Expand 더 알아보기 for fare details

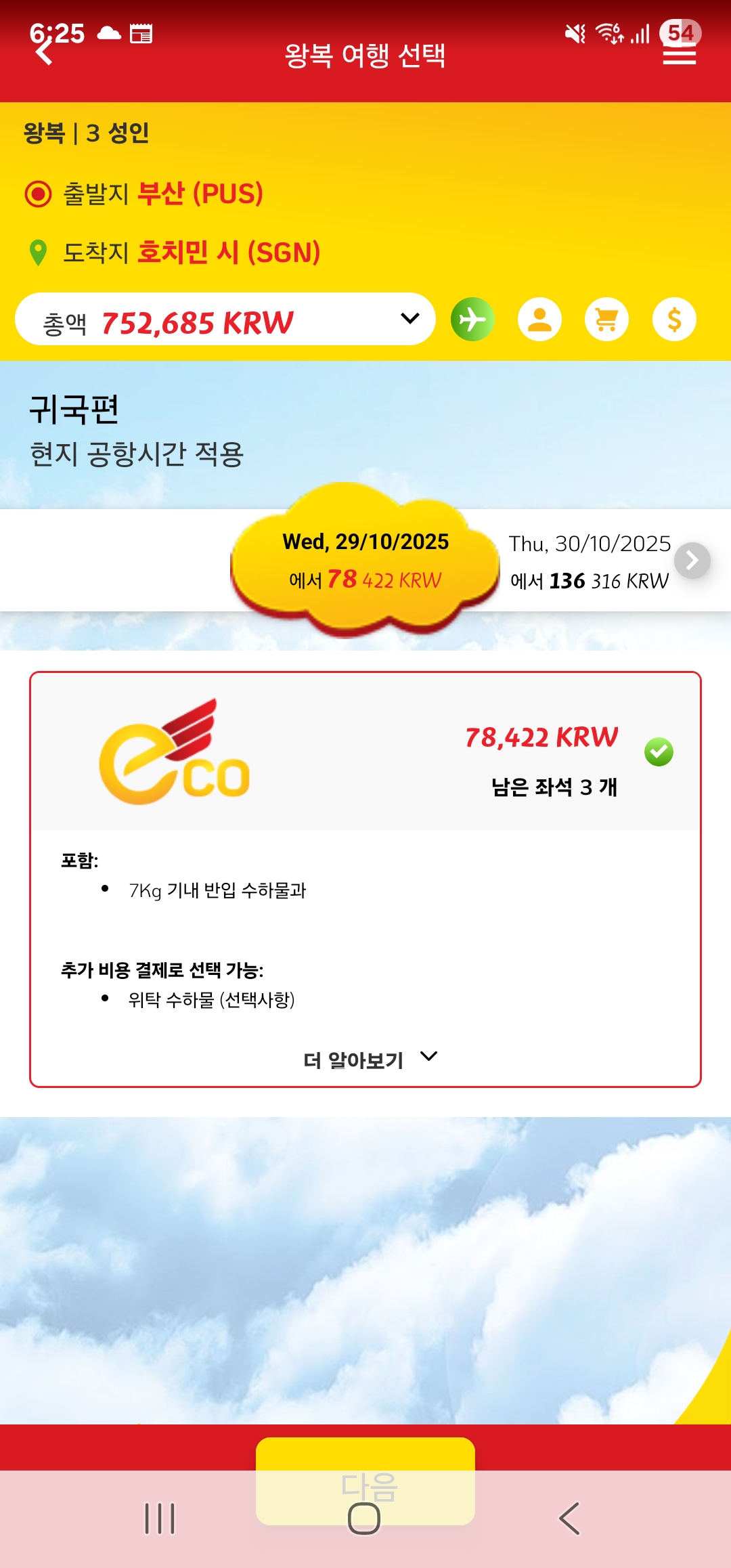pos(370,1060)
